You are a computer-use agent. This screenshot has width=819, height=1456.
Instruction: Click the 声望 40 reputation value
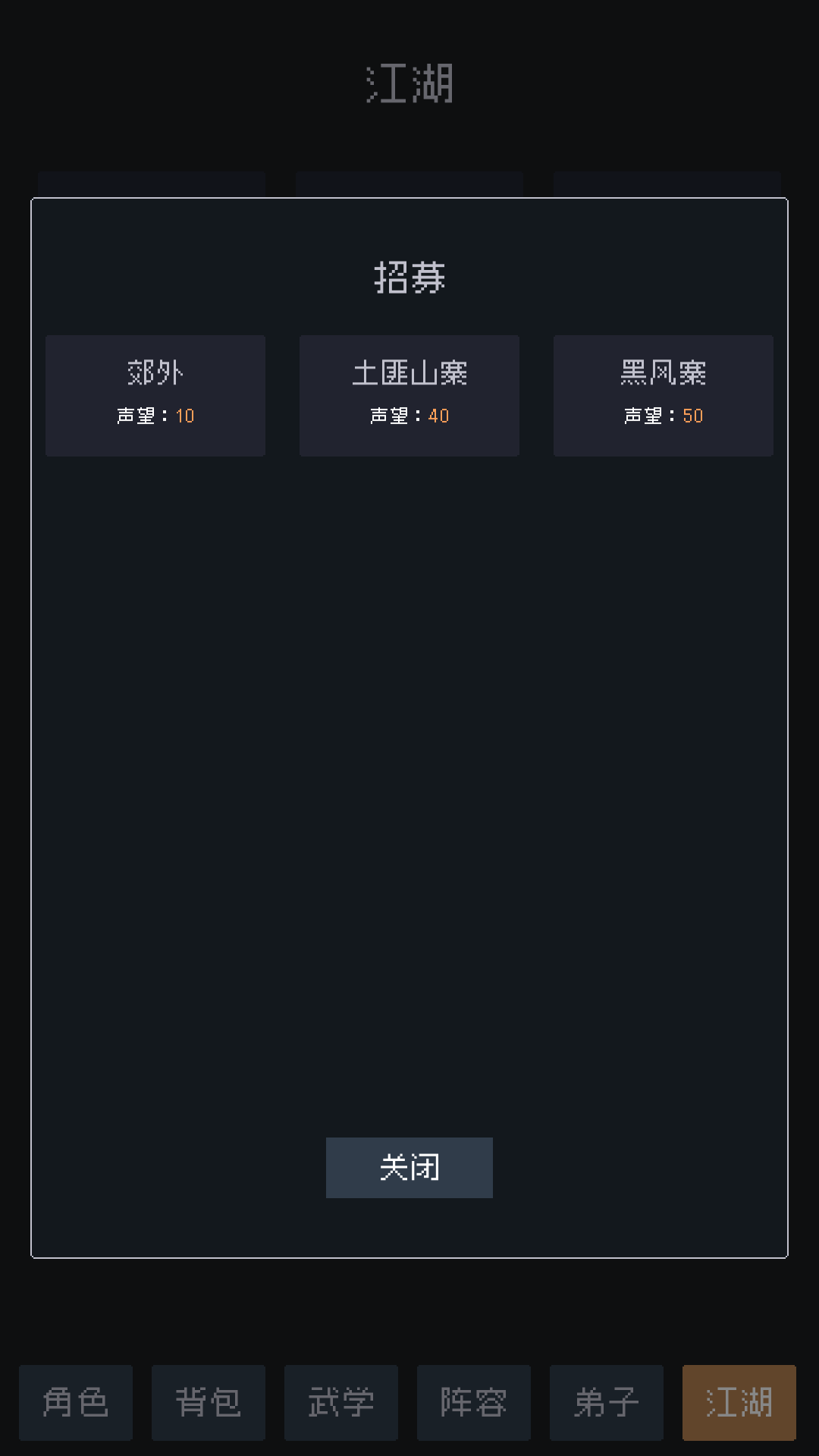[409, 416]
